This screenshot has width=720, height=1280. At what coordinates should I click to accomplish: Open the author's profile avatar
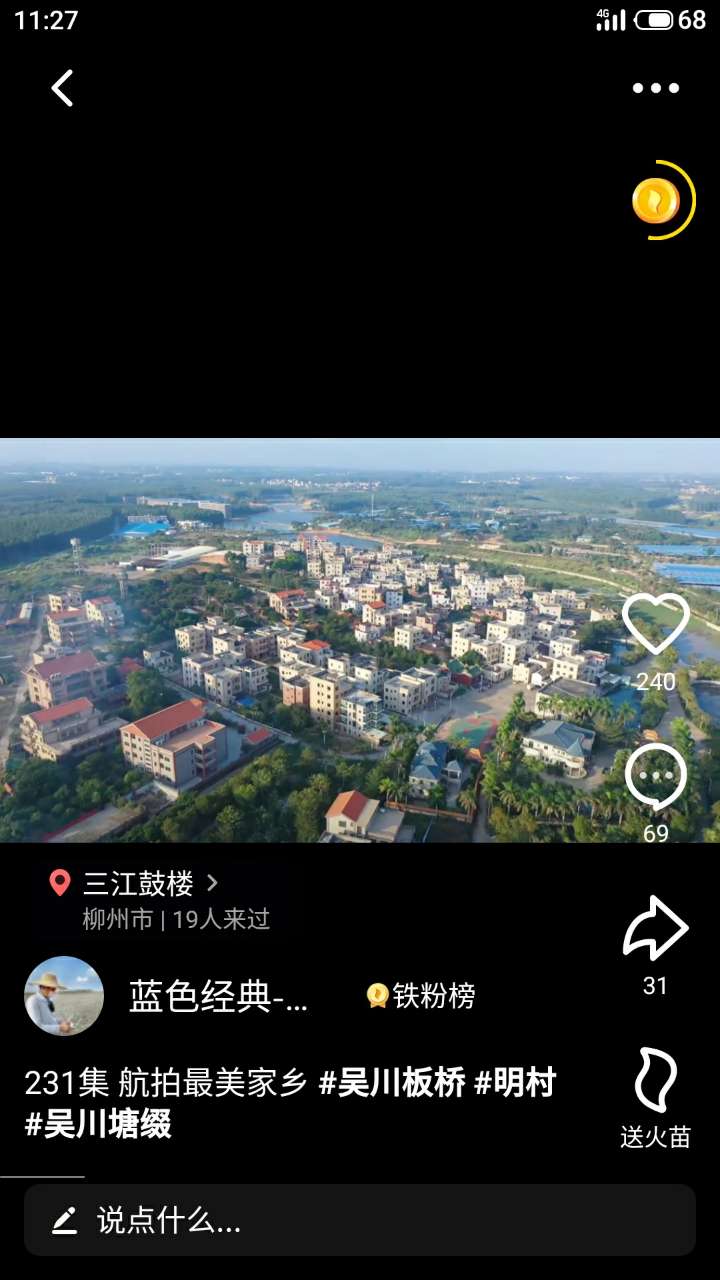coord(64,996)
